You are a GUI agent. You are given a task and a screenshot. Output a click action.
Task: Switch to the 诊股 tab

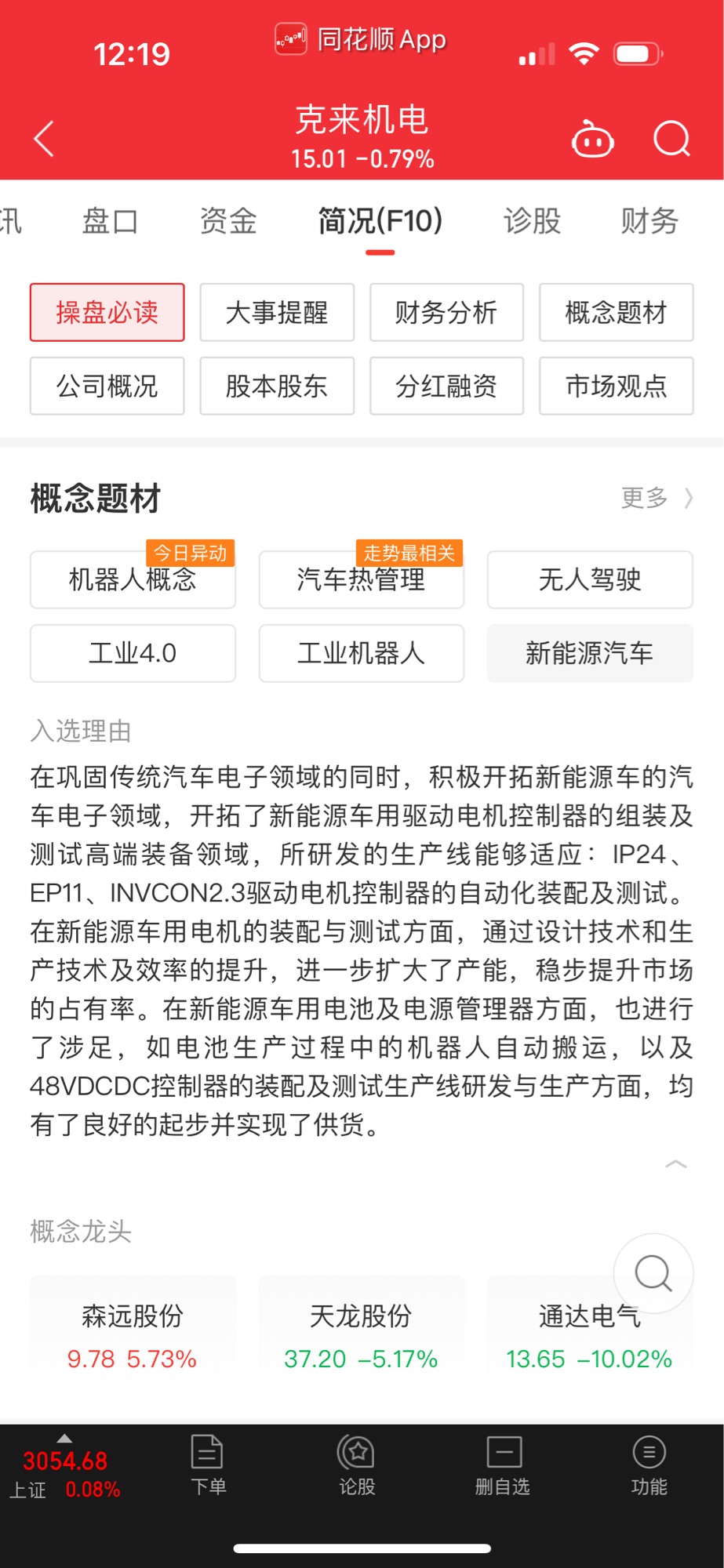(532, 221)
